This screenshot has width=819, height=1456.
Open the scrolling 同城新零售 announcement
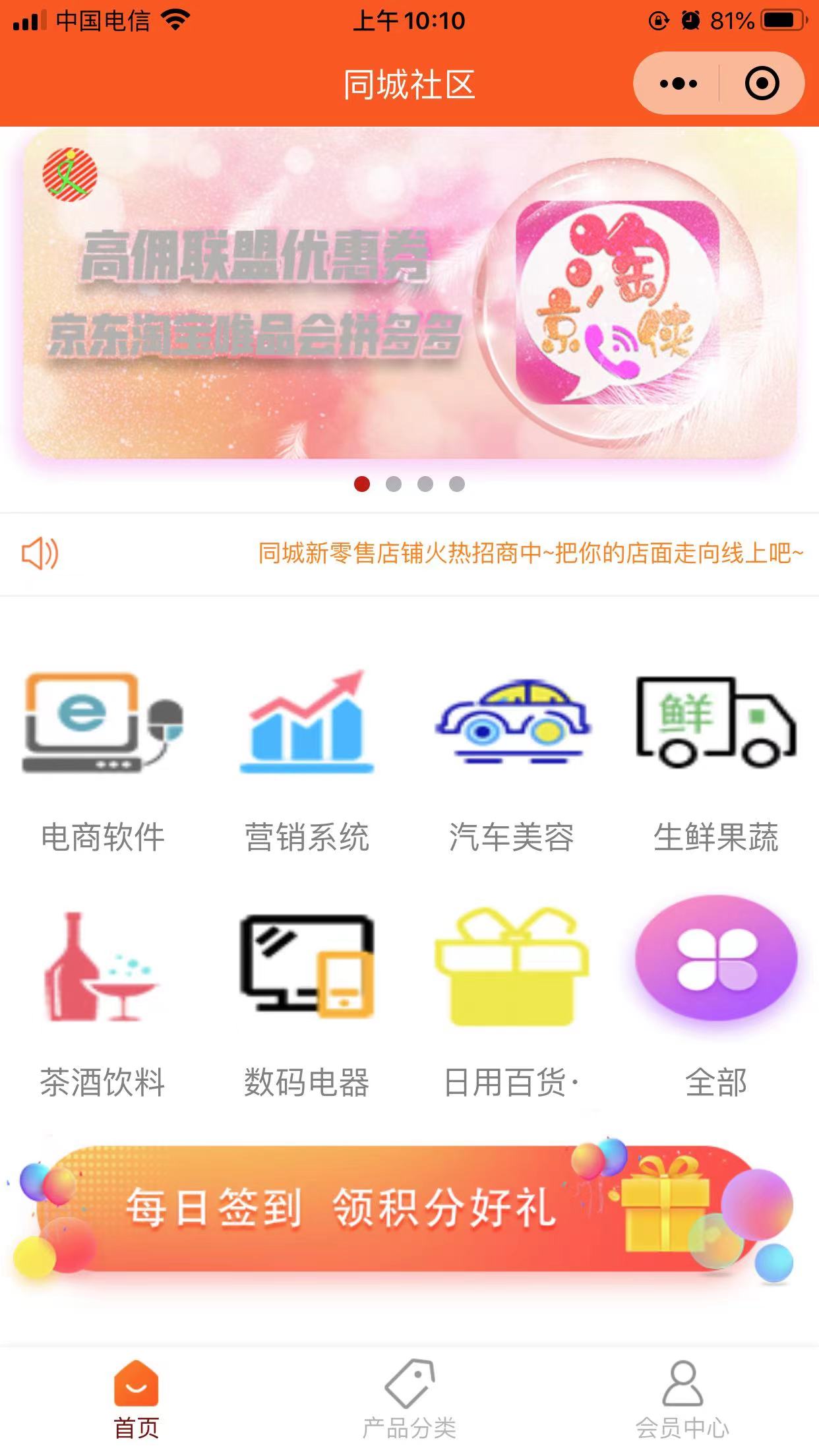point(530,553)
